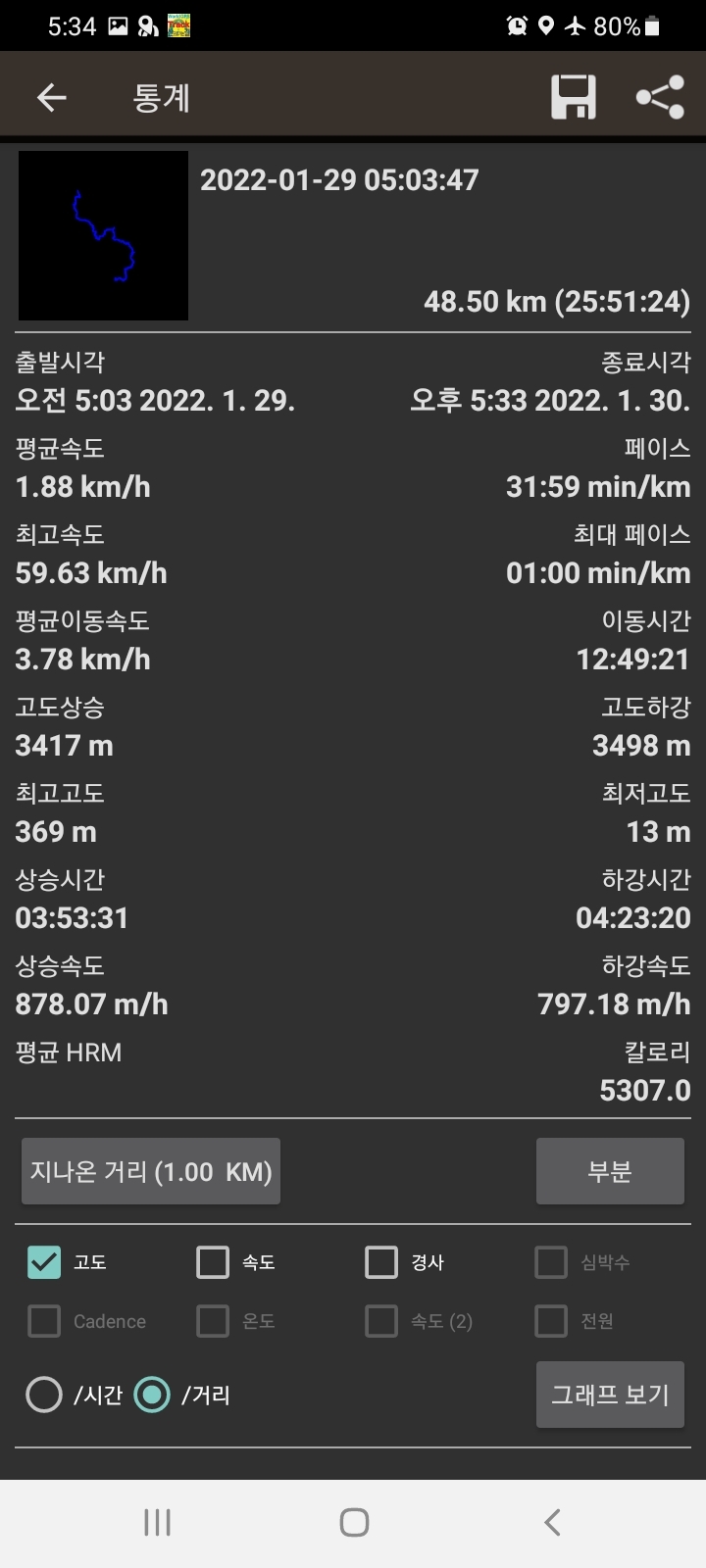This screenshot has width=706, height=1568.
Task: Tap the 지나온 거리 (1.00 KM) button
Action: tap(151, 1171)
